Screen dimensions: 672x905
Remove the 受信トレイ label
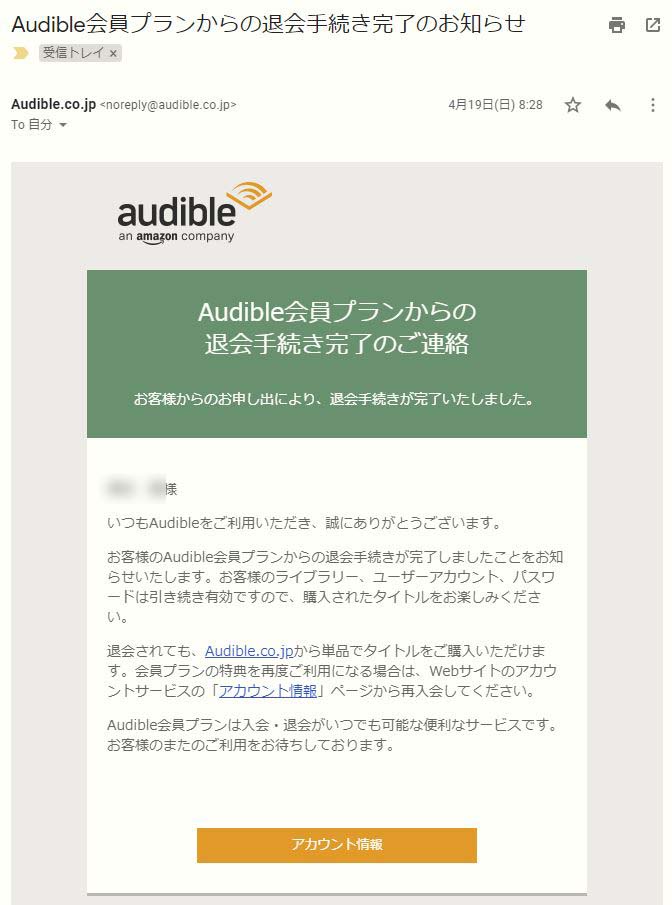tap(113, 53)
